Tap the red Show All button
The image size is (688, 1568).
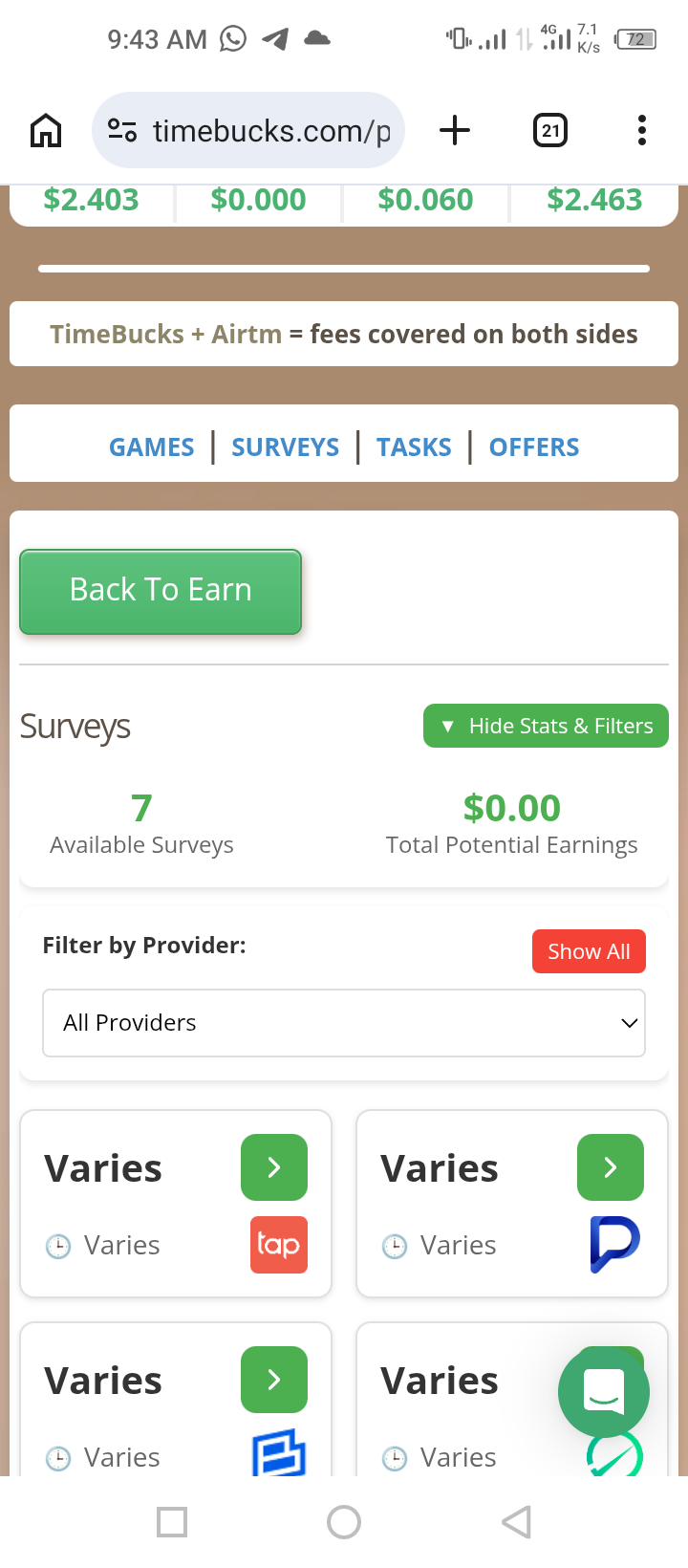(x=589, y=951)
